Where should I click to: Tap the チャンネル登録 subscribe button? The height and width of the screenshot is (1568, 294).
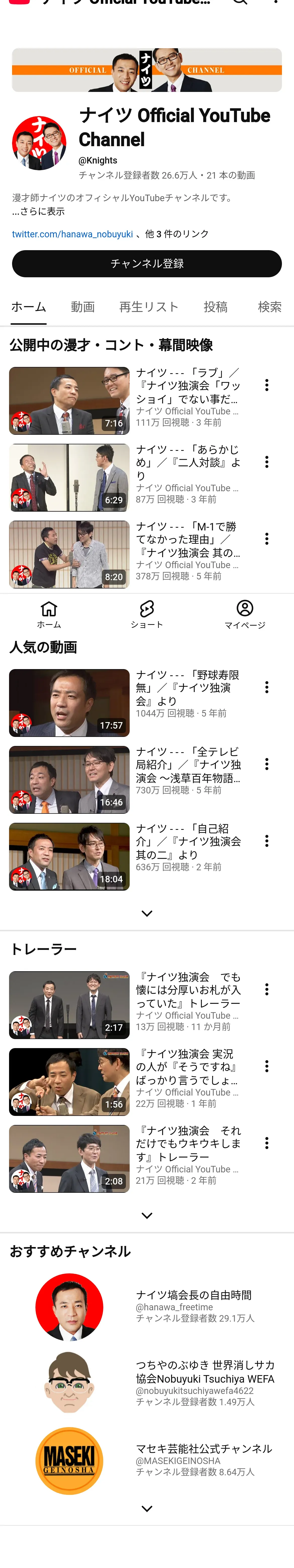(147, 263)
